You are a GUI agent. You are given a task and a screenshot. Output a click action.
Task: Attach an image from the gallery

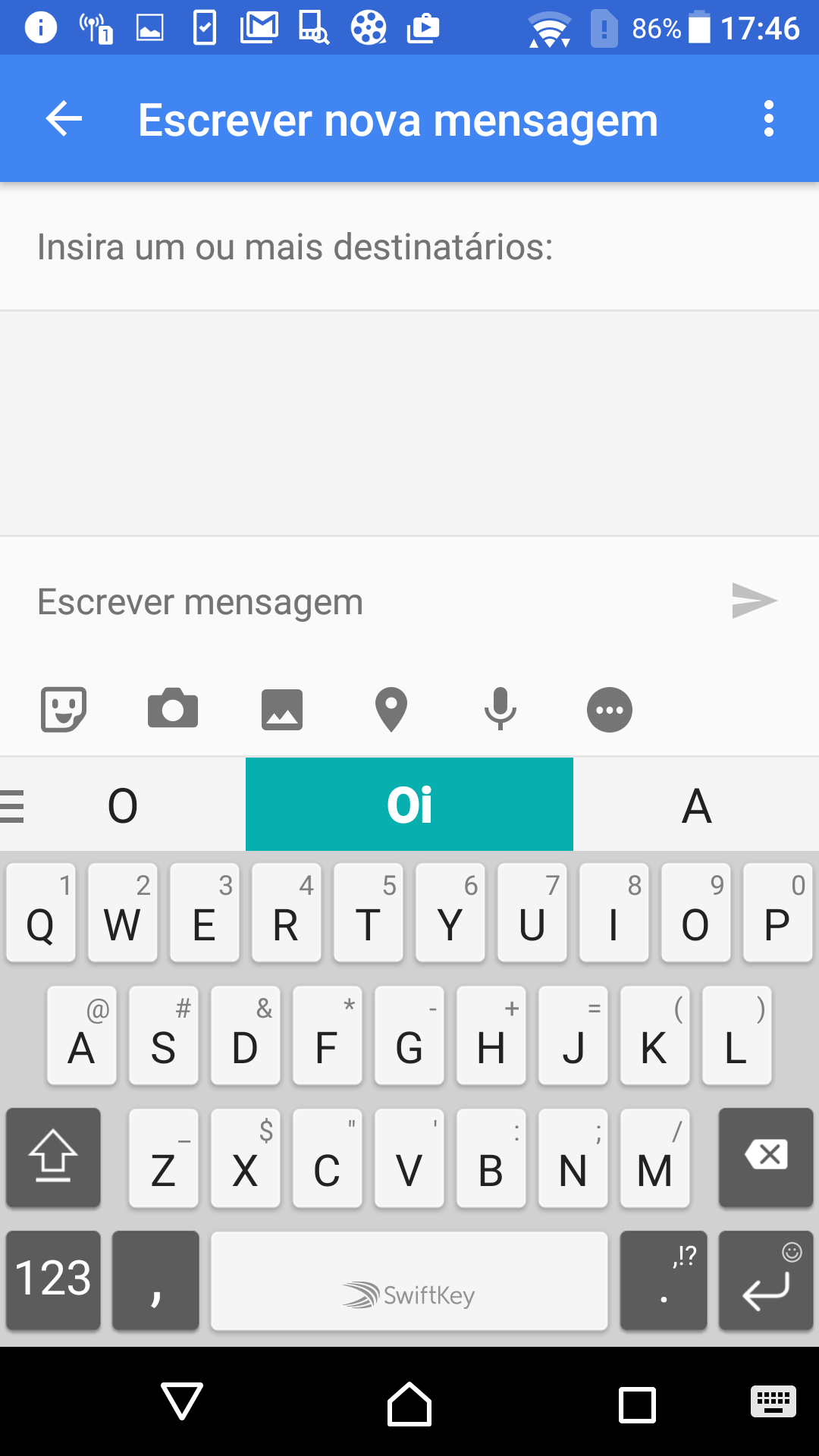point(282,710)
